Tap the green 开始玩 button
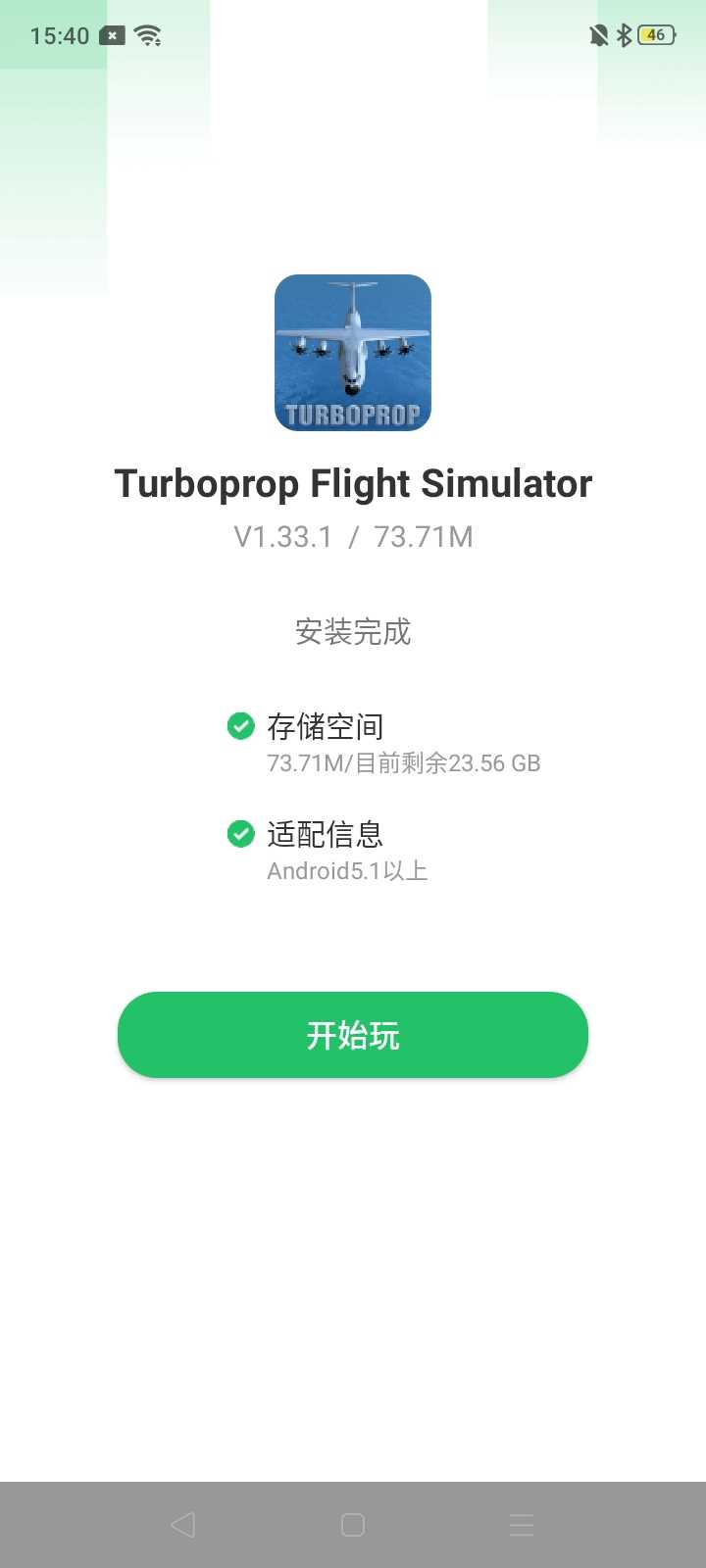The width and height of the screenshot is (706, 1568). click(353, 1035)
